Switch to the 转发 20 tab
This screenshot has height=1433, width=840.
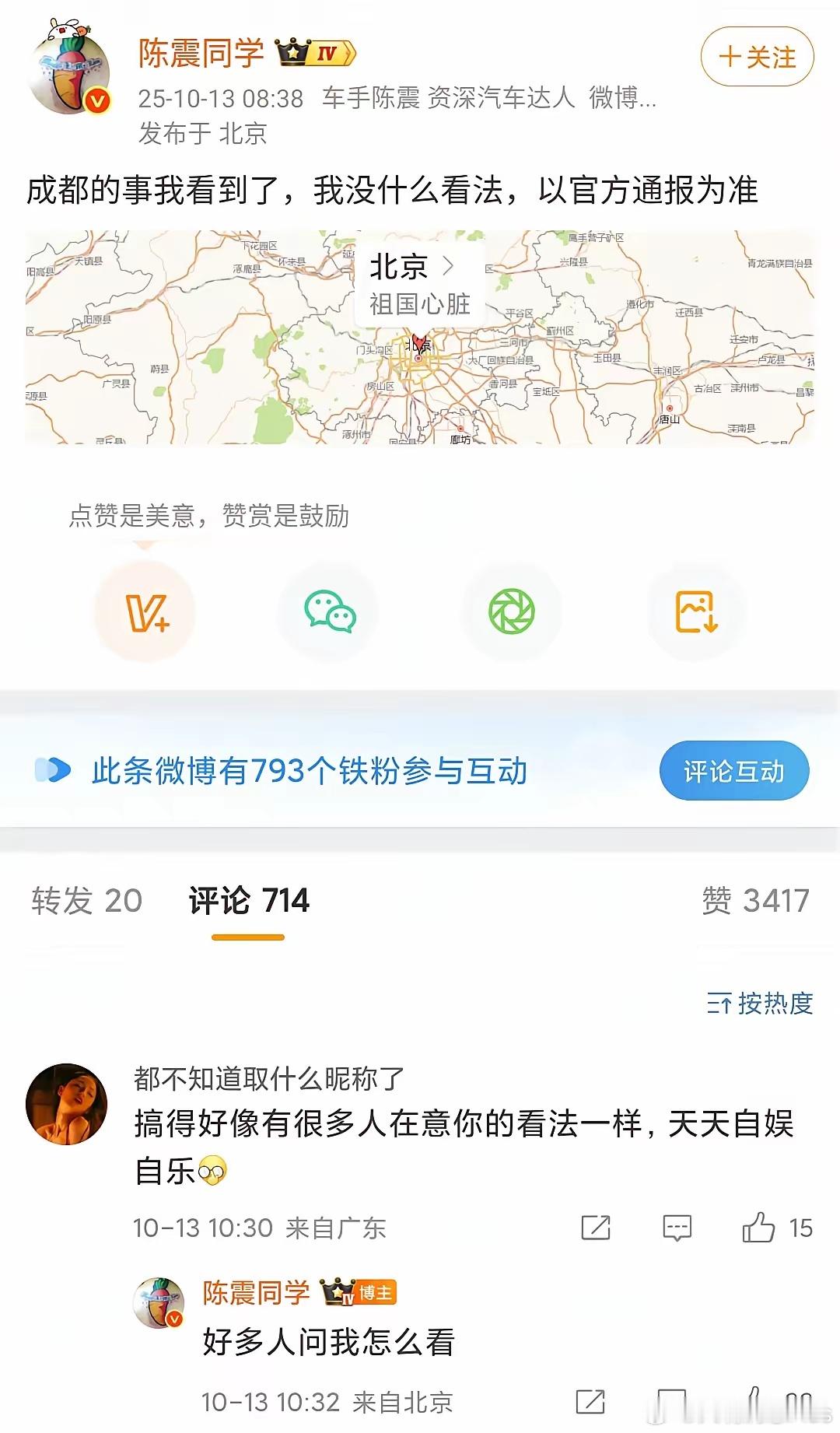pos(86,901)
